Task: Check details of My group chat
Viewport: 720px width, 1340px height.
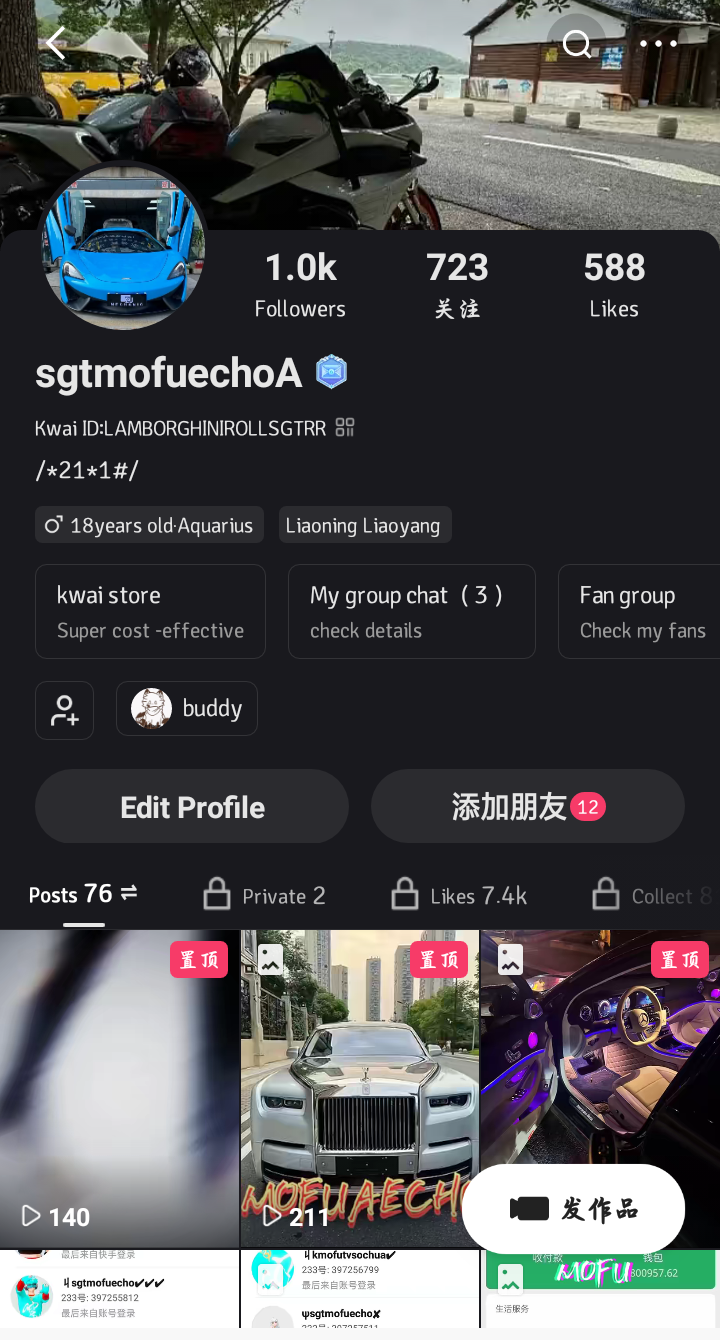Action: (x=411, y=611)
